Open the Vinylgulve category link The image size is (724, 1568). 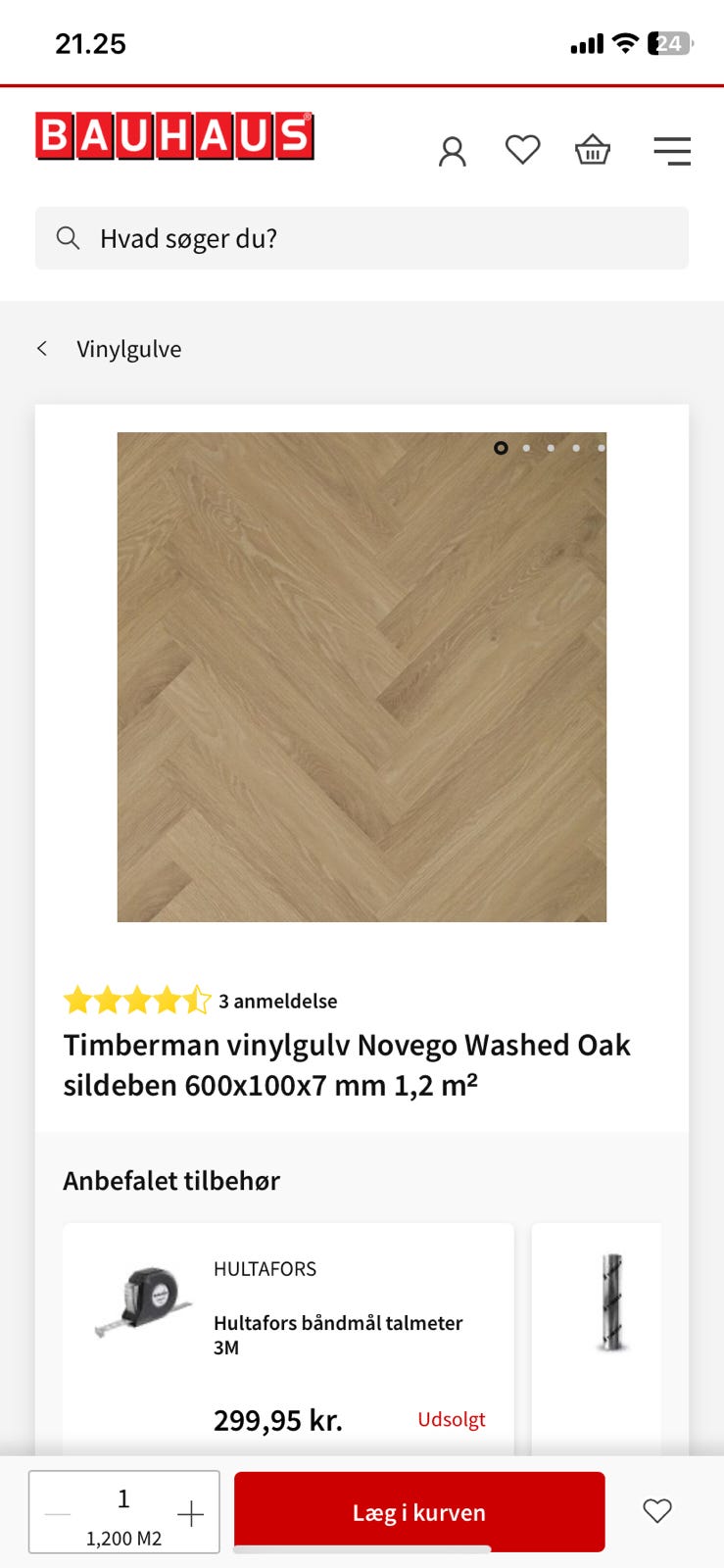pos(129,348)
